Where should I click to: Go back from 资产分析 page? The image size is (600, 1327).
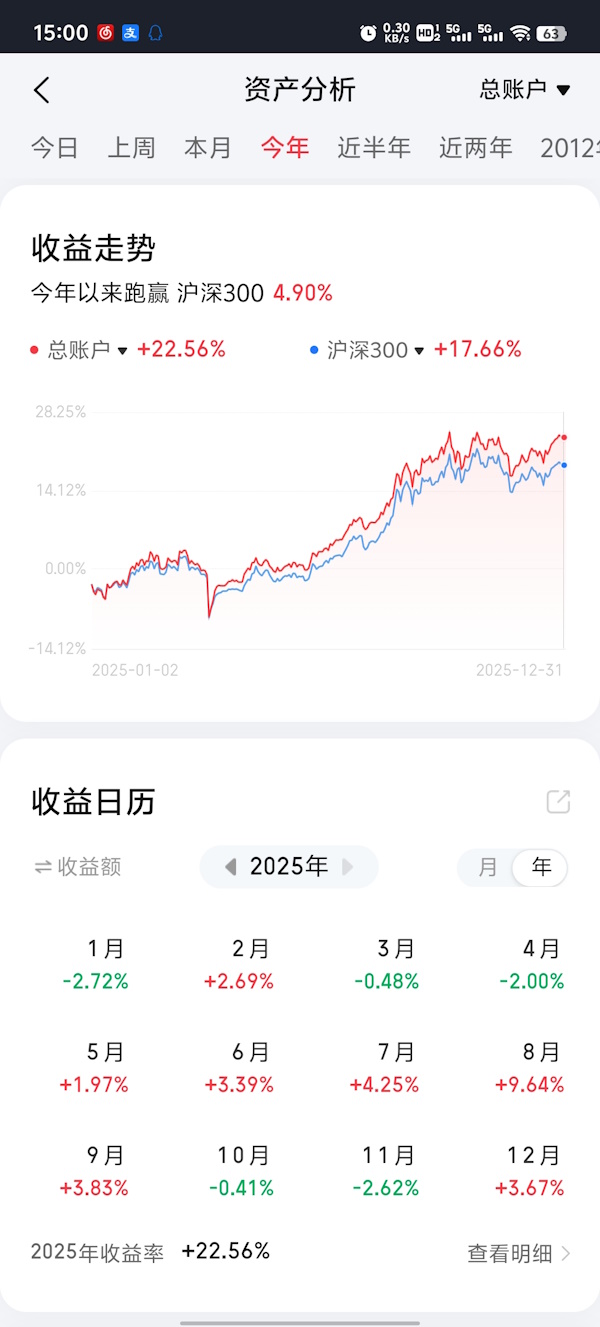(x=41, y=90)
